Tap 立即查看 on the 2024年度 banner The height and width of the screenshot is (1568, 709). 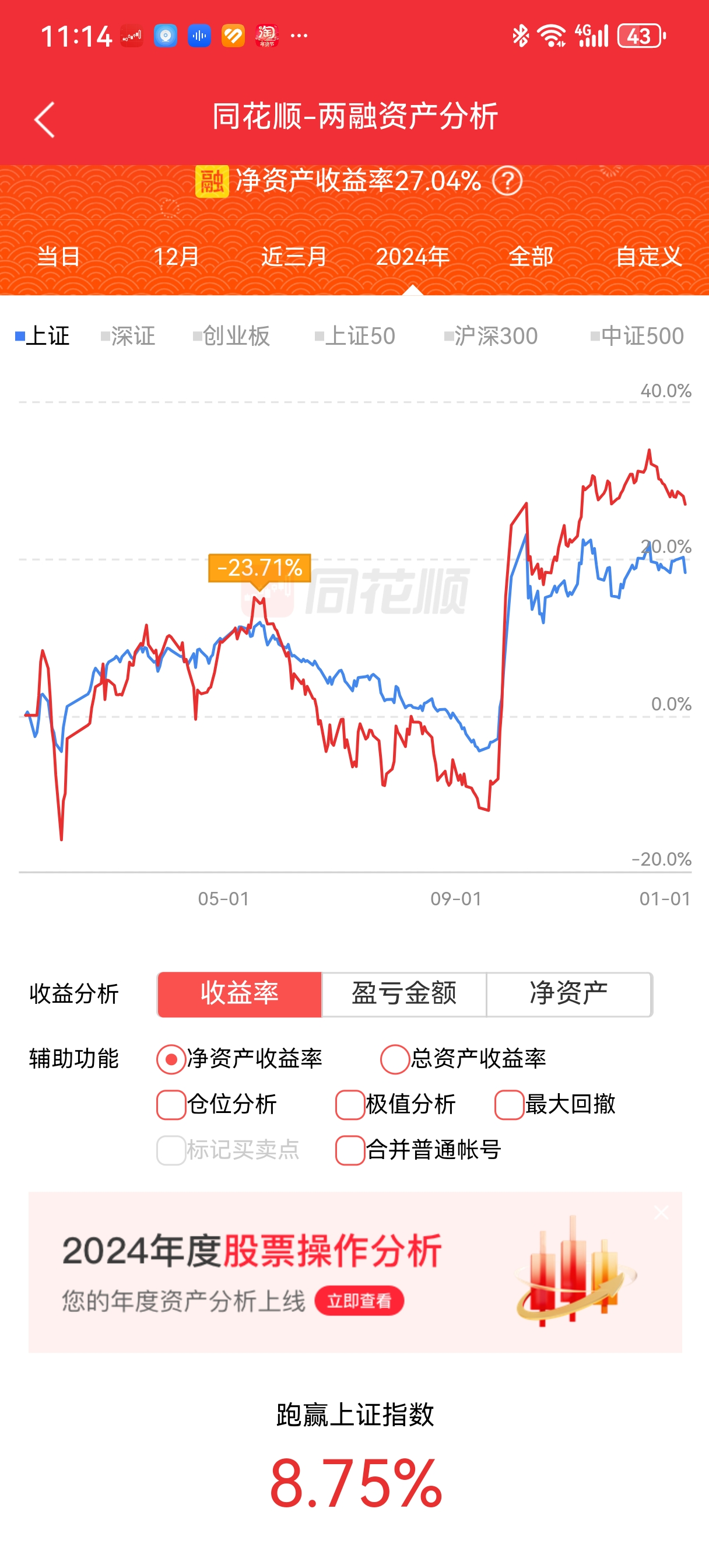point(359,1301)
